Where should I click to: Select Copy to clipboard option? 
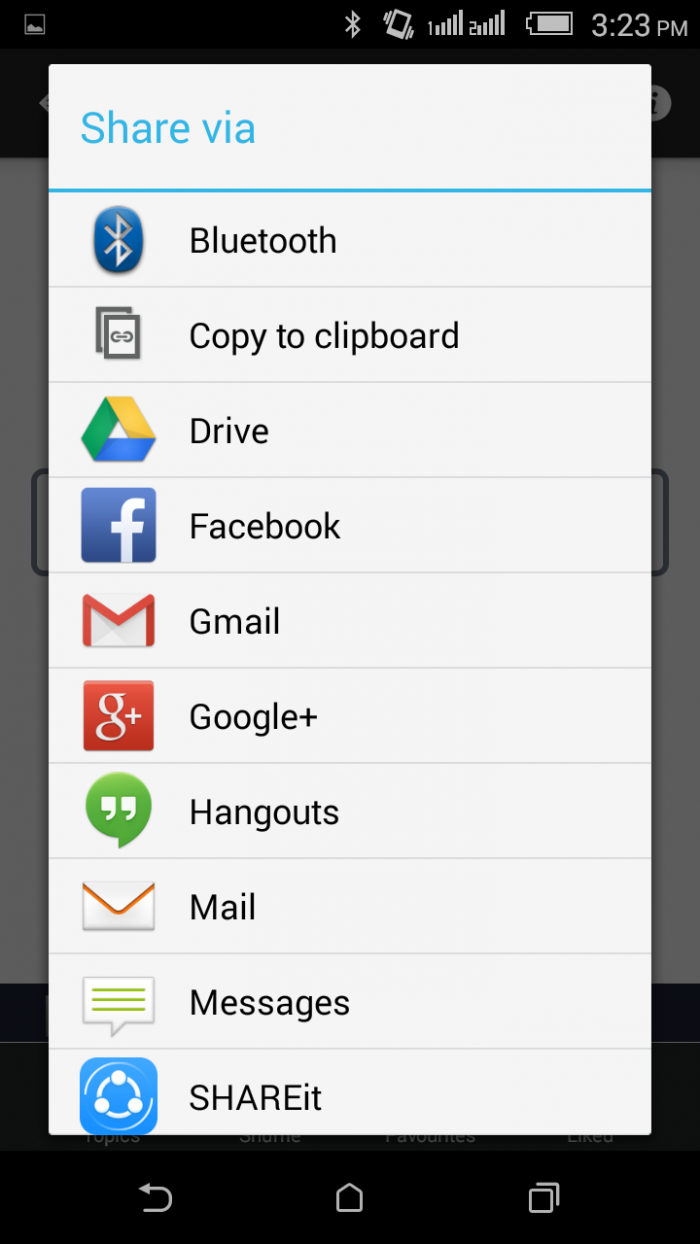click(x=350, y=335)
